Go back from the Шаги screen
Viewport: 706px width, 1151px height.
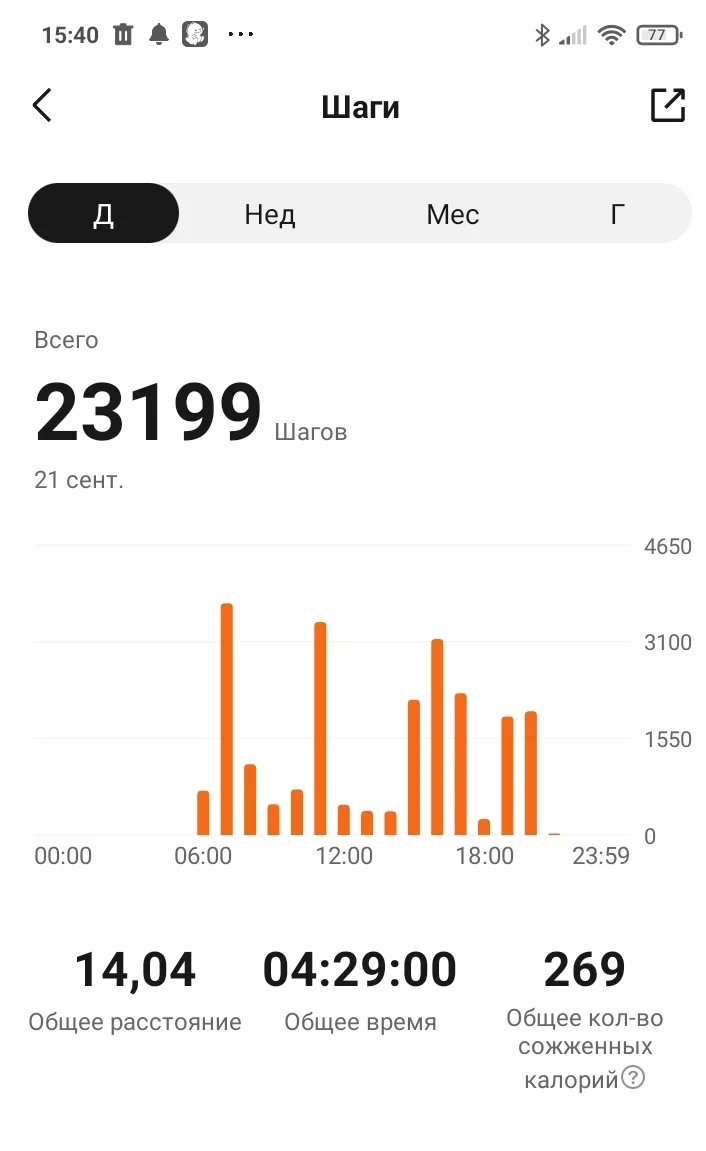pyautogui.click(x=42, y=105)
